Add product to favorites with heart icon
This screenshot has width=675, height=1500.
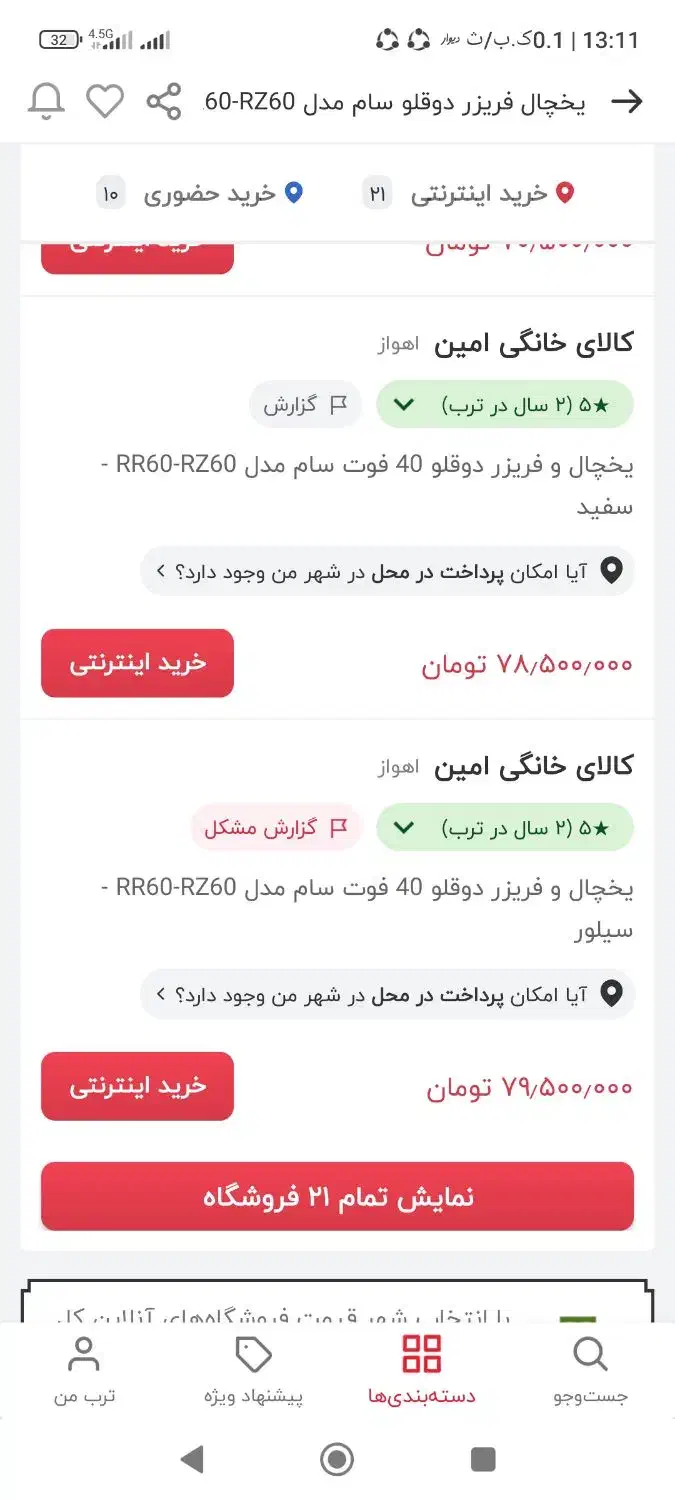pyautogui.click(x=105, y=101)
